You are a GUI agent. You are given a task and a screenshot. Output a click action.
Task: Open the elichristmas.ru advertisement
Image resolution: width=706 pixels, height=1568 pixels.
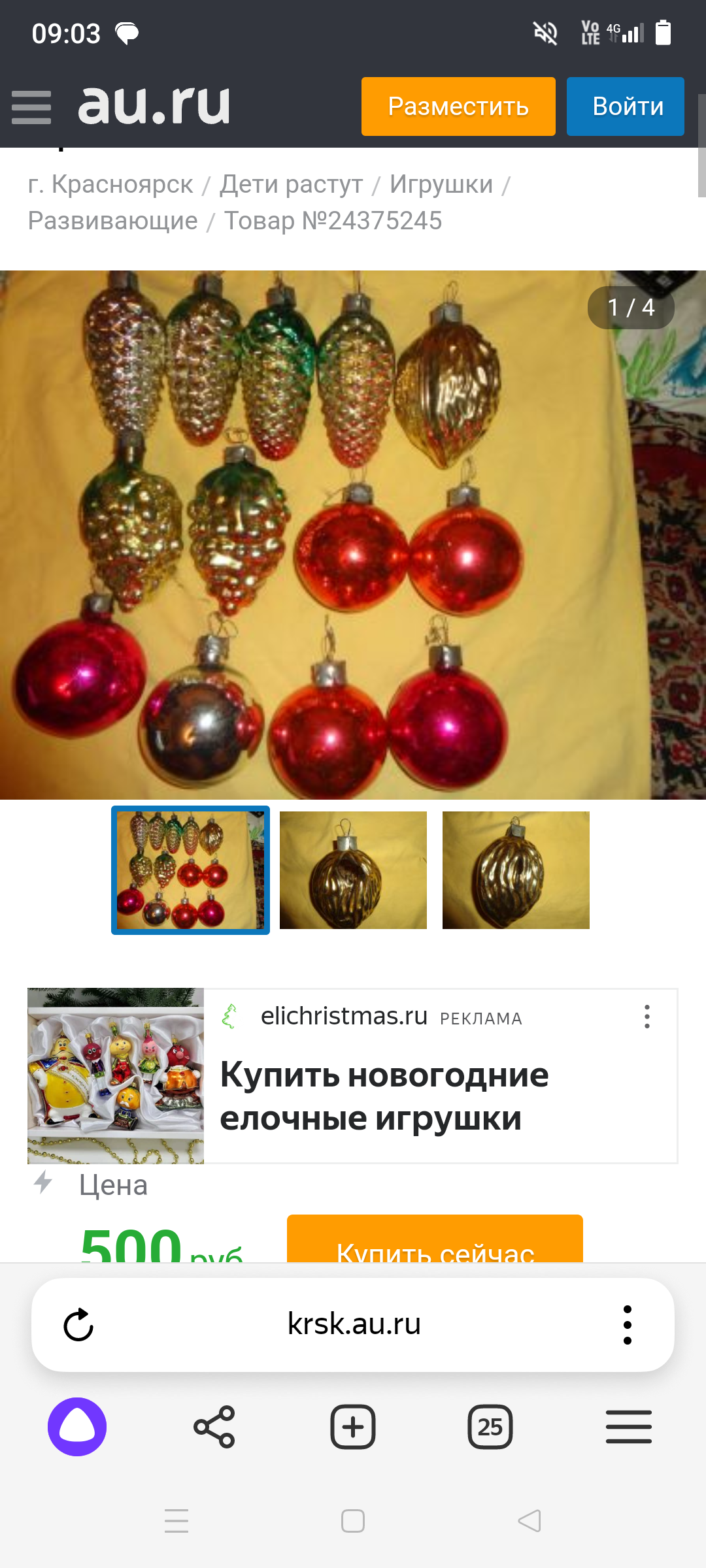click(384, 1095)
